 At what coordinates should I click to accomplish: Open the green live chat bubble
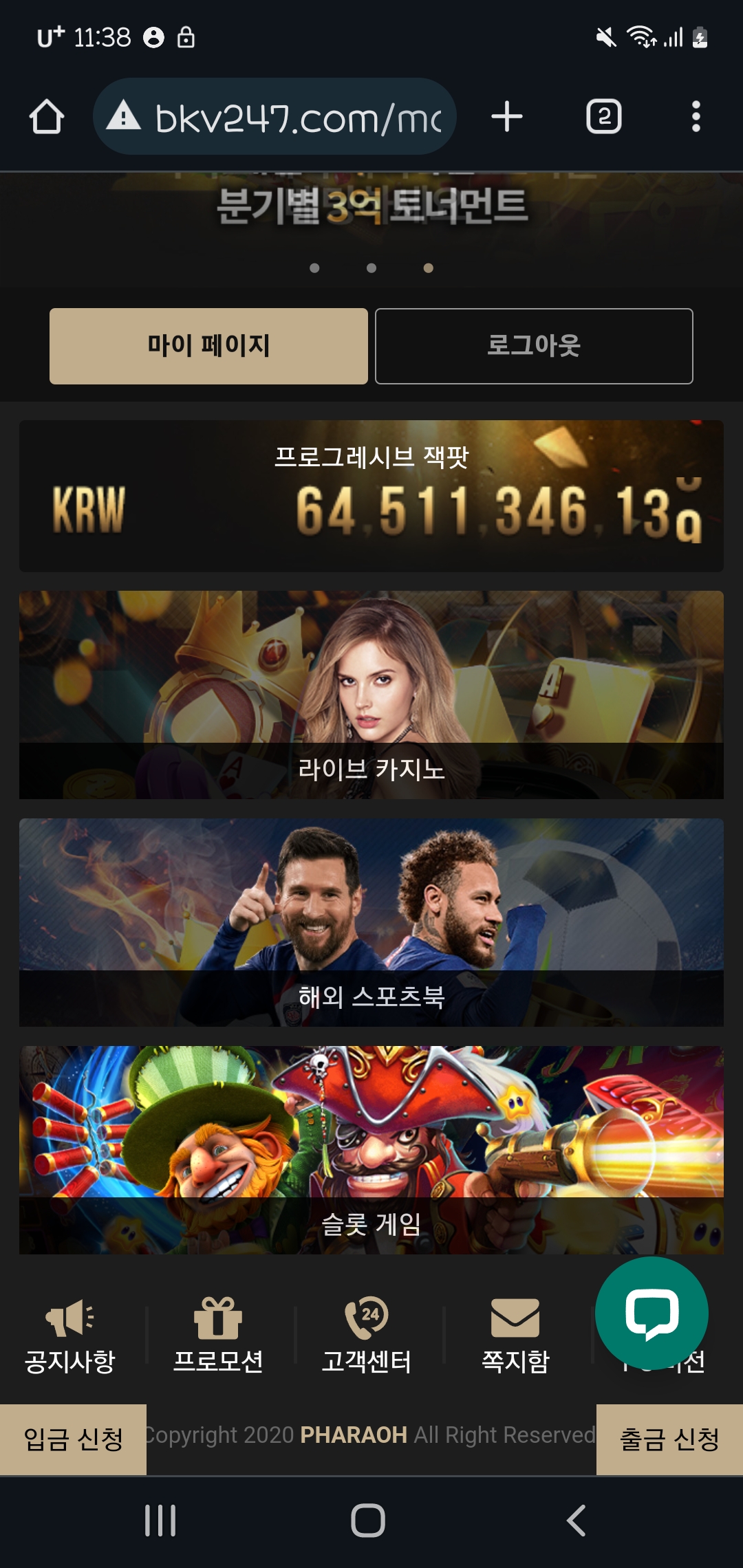pyautogui.click(x=652, y=1313)
